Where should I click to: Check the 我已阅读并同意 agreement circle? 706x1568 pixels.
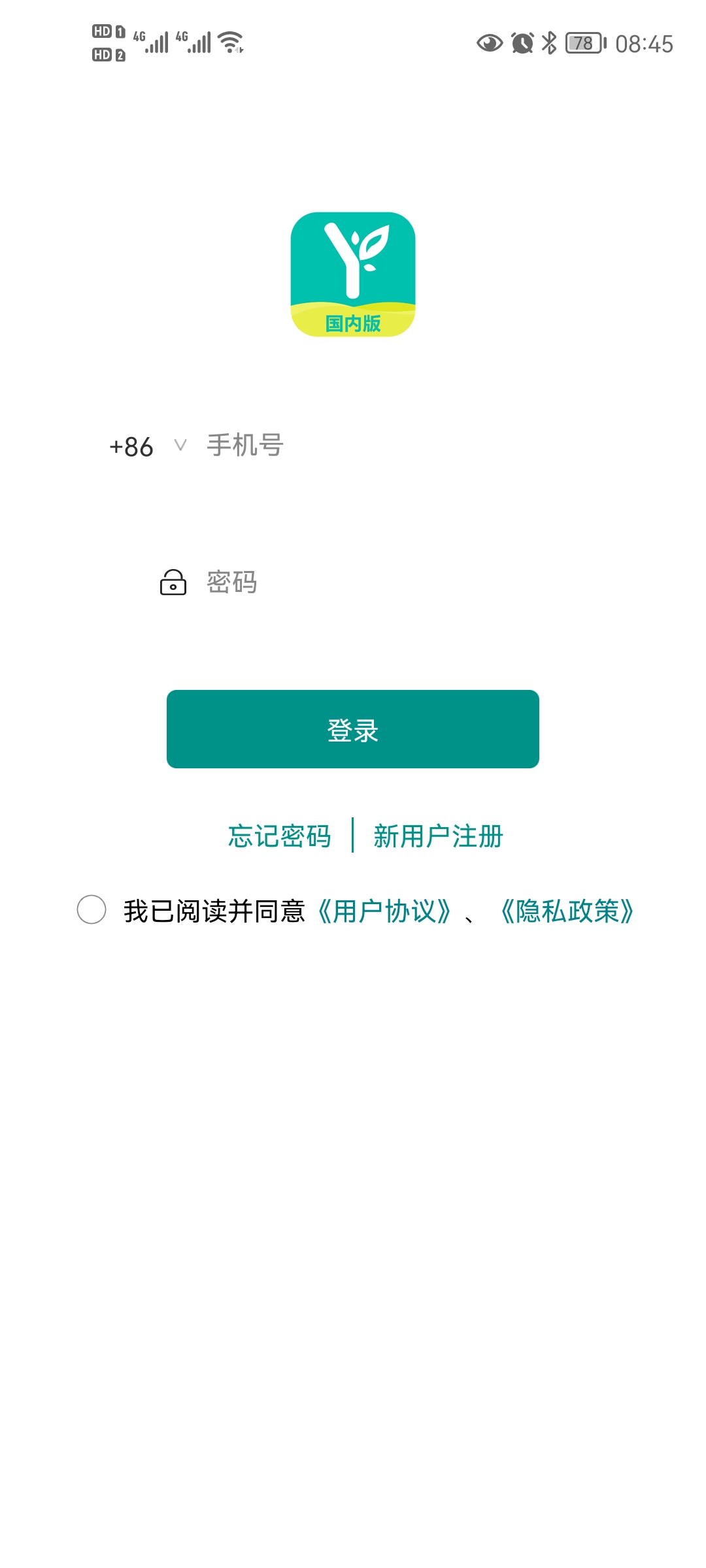pos(92,909)
